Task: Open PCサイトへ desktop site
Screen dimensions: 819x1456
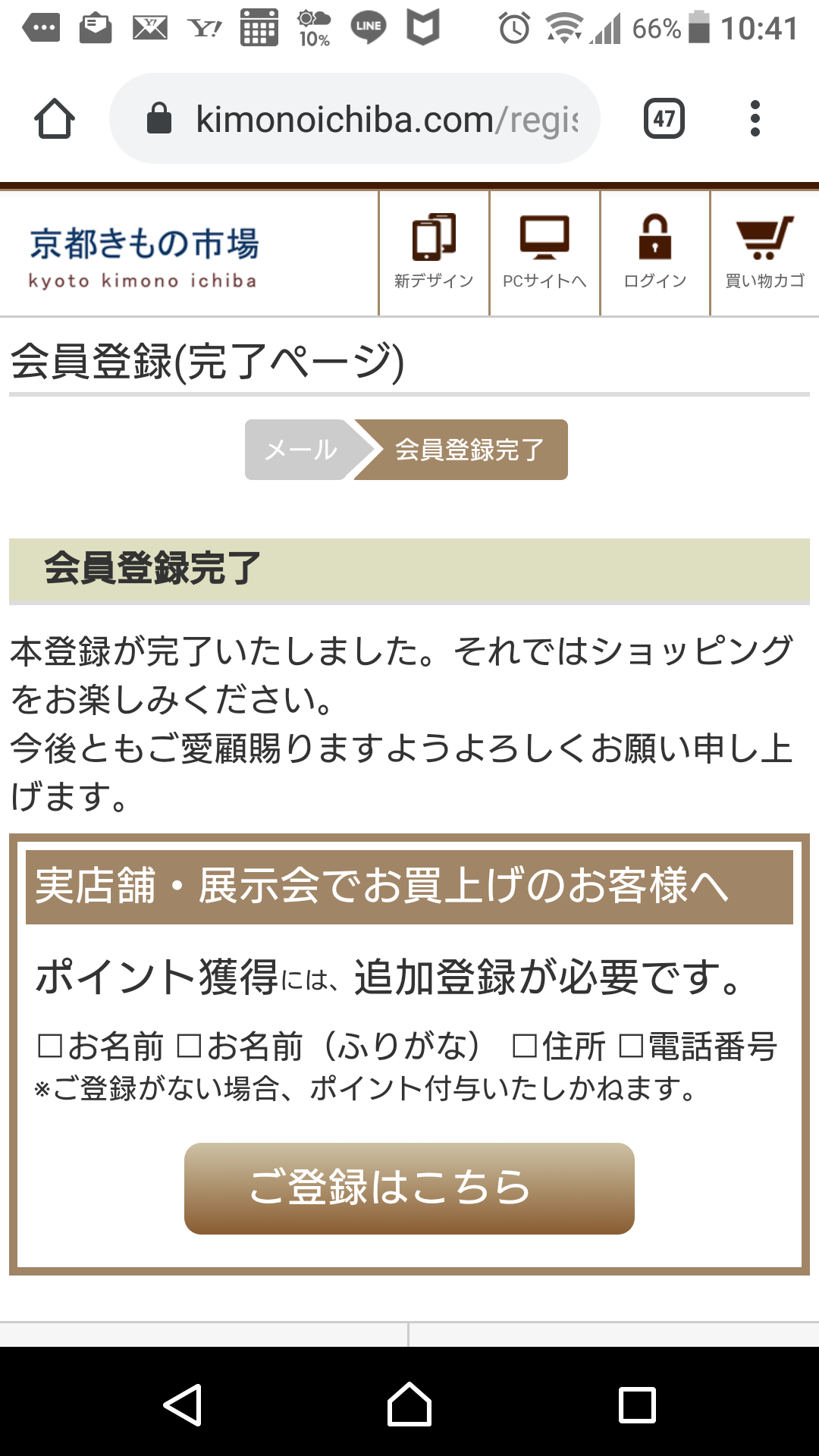Action: coord(544,253)
